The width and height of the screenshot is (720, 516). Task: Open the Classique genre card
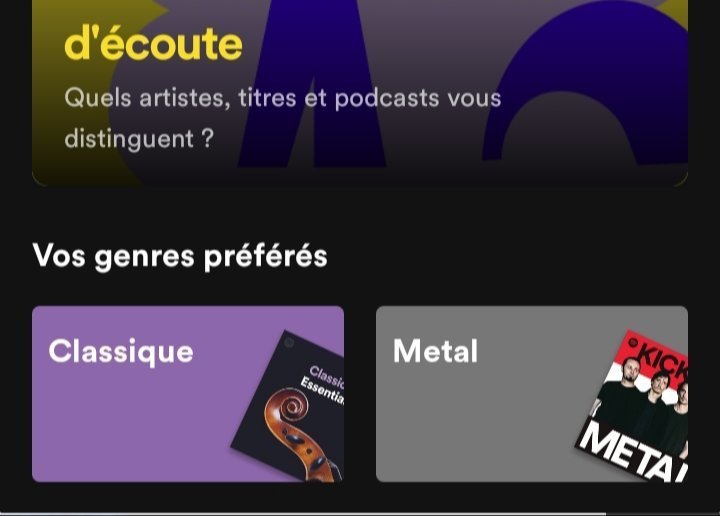pyautogui.click(x=188, y=394)
